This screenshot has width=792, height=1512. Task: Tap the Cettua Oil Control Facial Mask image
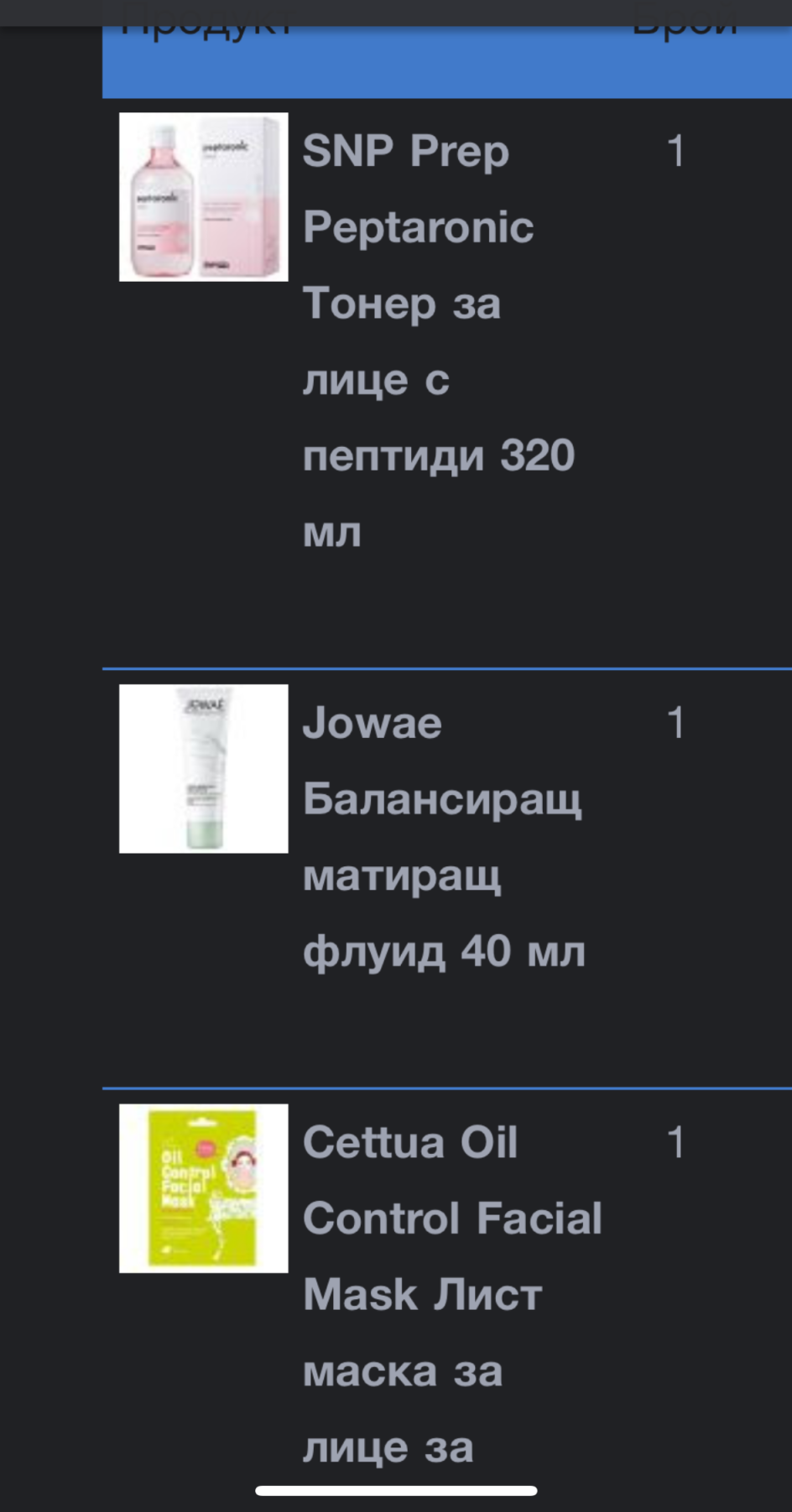(x=203, y=1188)
